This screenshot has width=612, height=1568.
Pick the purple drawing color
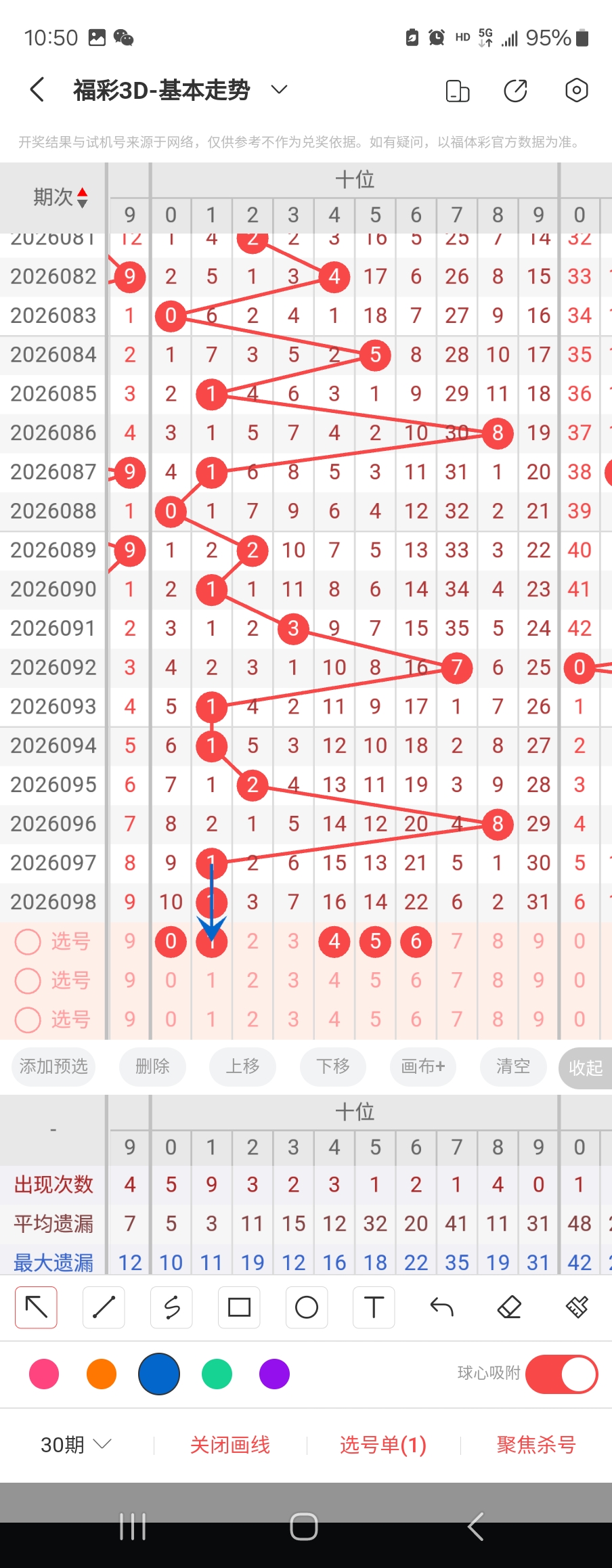point(274,1374)
